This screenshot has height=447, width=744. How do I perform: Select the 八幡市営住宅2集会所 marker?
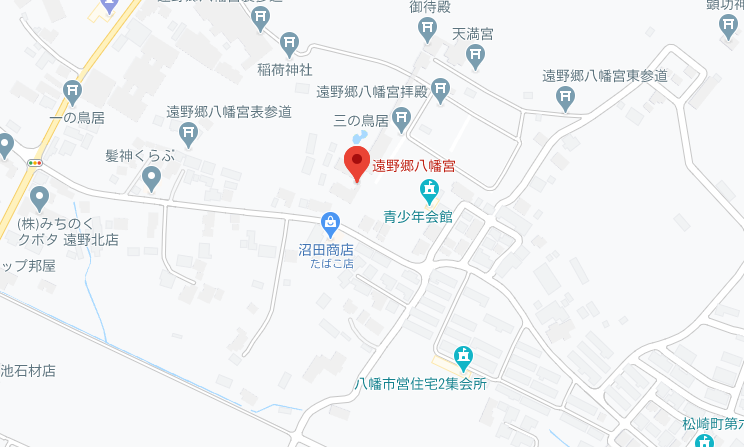463,357
